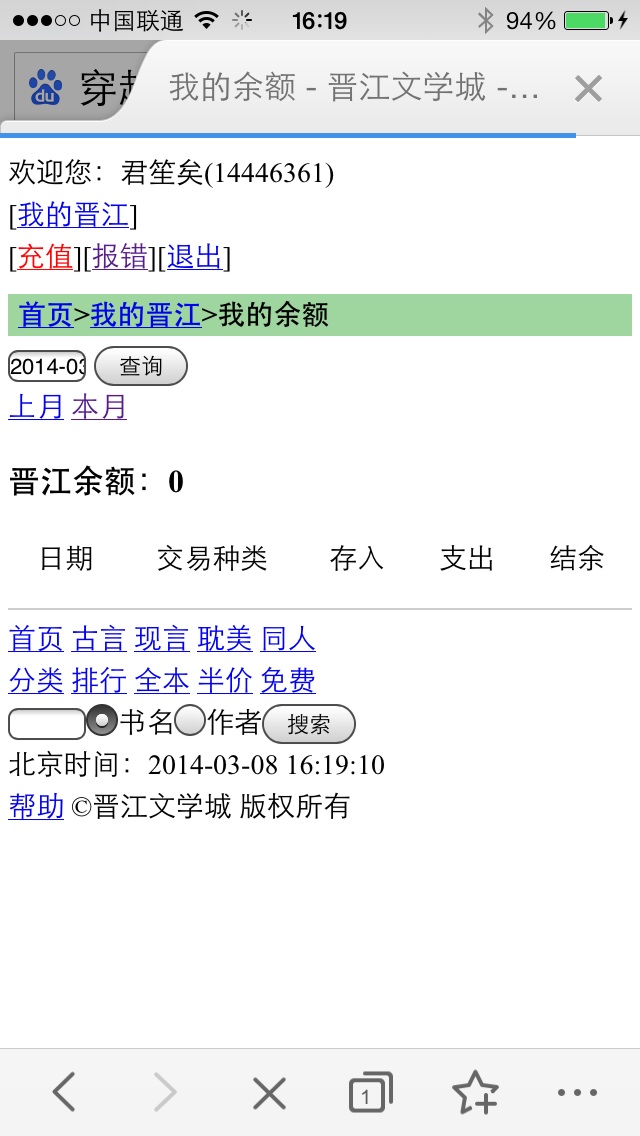Tap the 2014-03 date field
The height and width of the screenshot is (1136, 640).
pos(47,367)
